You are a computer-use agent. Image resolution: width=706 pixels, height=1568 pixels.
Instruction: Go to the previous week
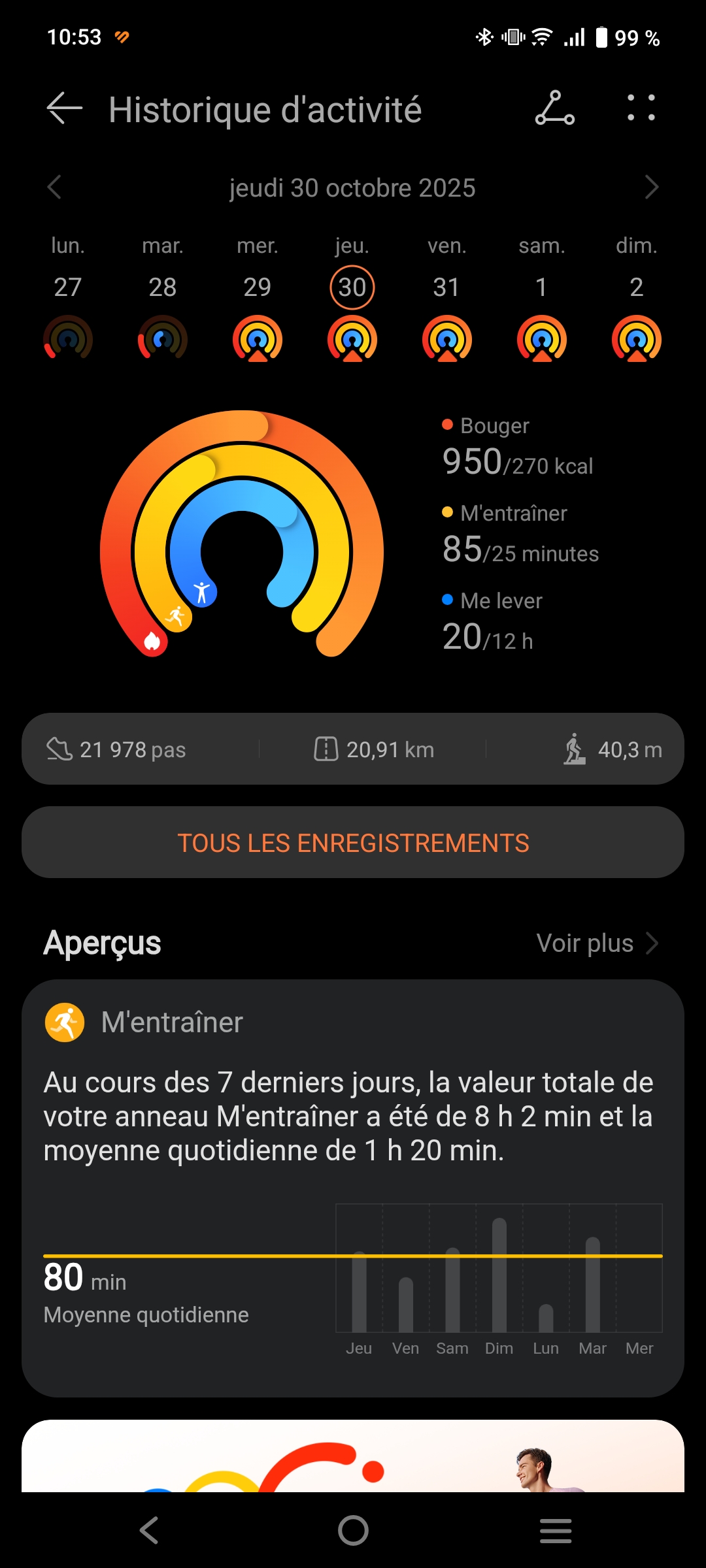54,188
